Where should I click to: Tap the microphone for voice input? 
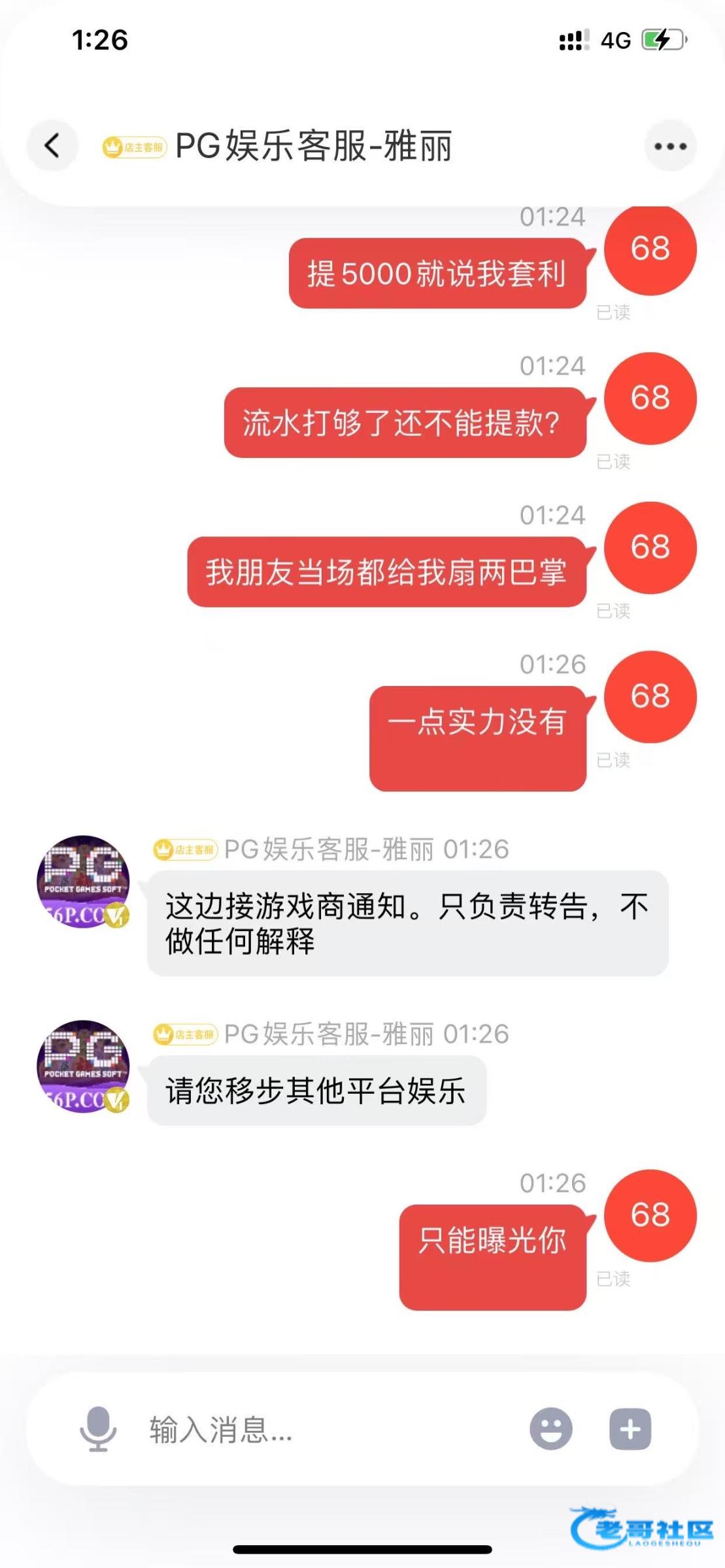98,1429
